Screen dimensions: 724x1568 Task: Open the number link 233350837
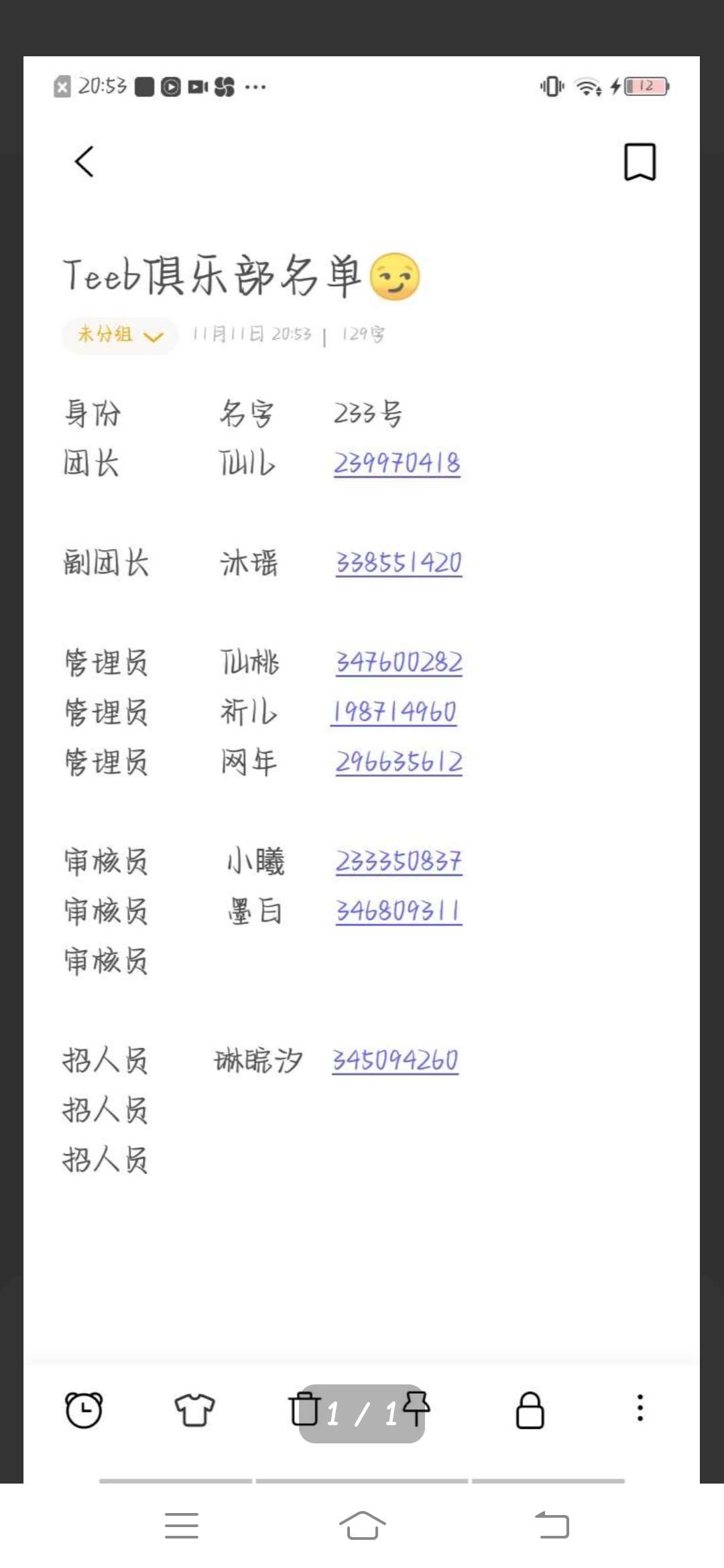click(x=399, y=861)
